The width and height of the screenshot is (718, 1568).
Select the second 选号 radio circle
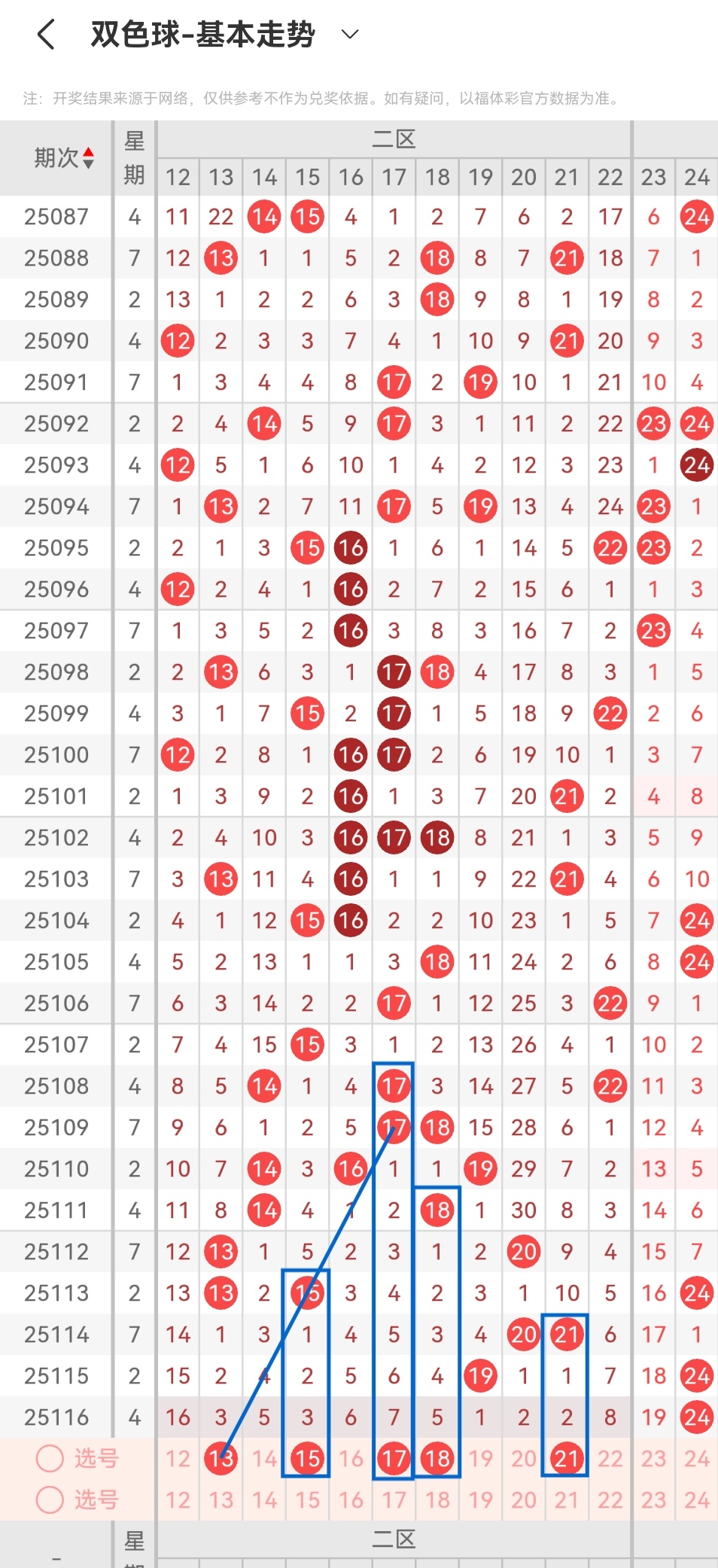(50, 1499)
